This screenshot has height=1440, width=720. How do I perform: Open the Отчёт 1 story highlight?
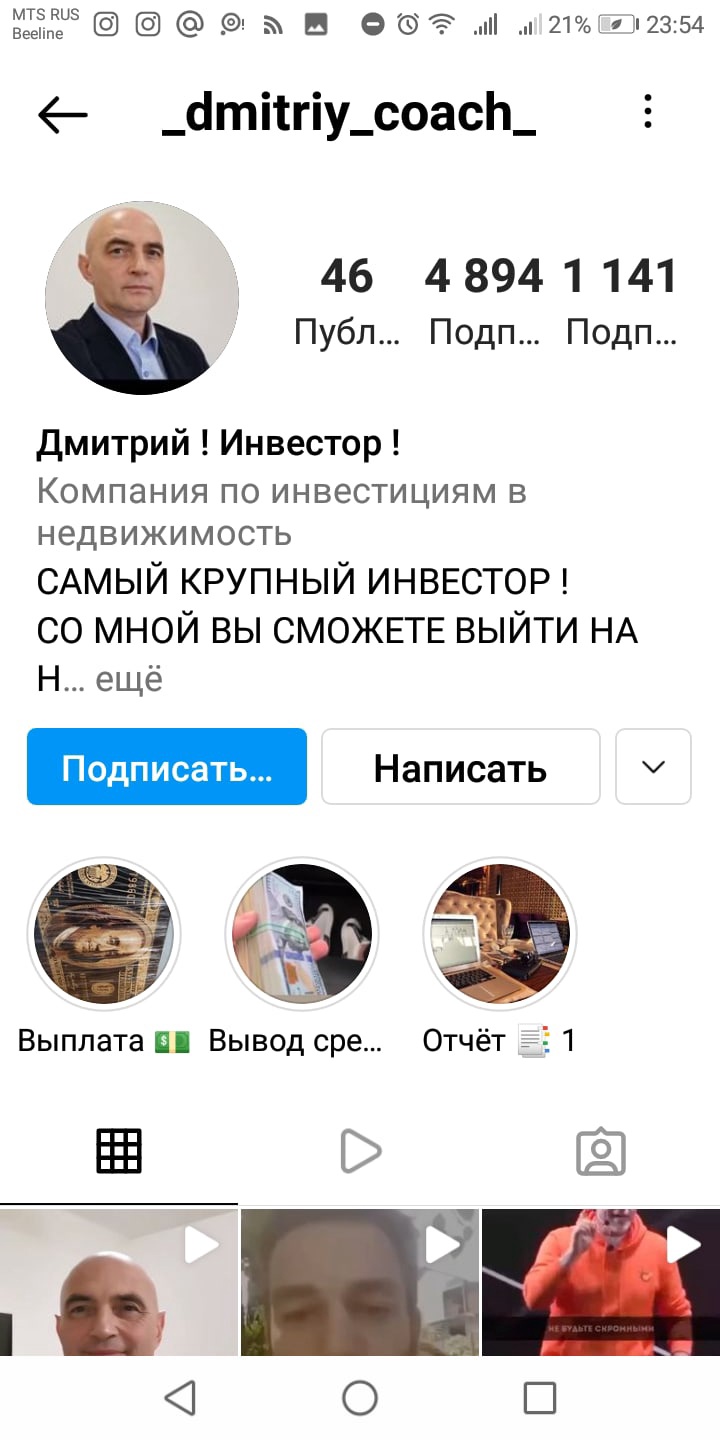(500, 934)
